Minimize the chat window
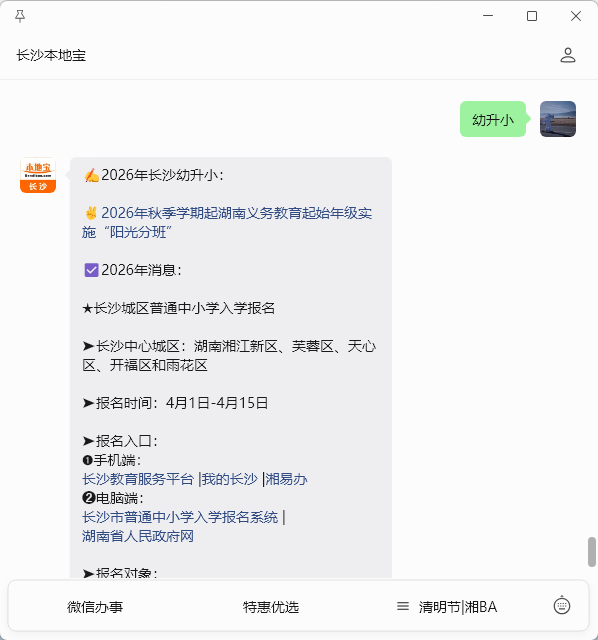 click(x=488, y=16)
